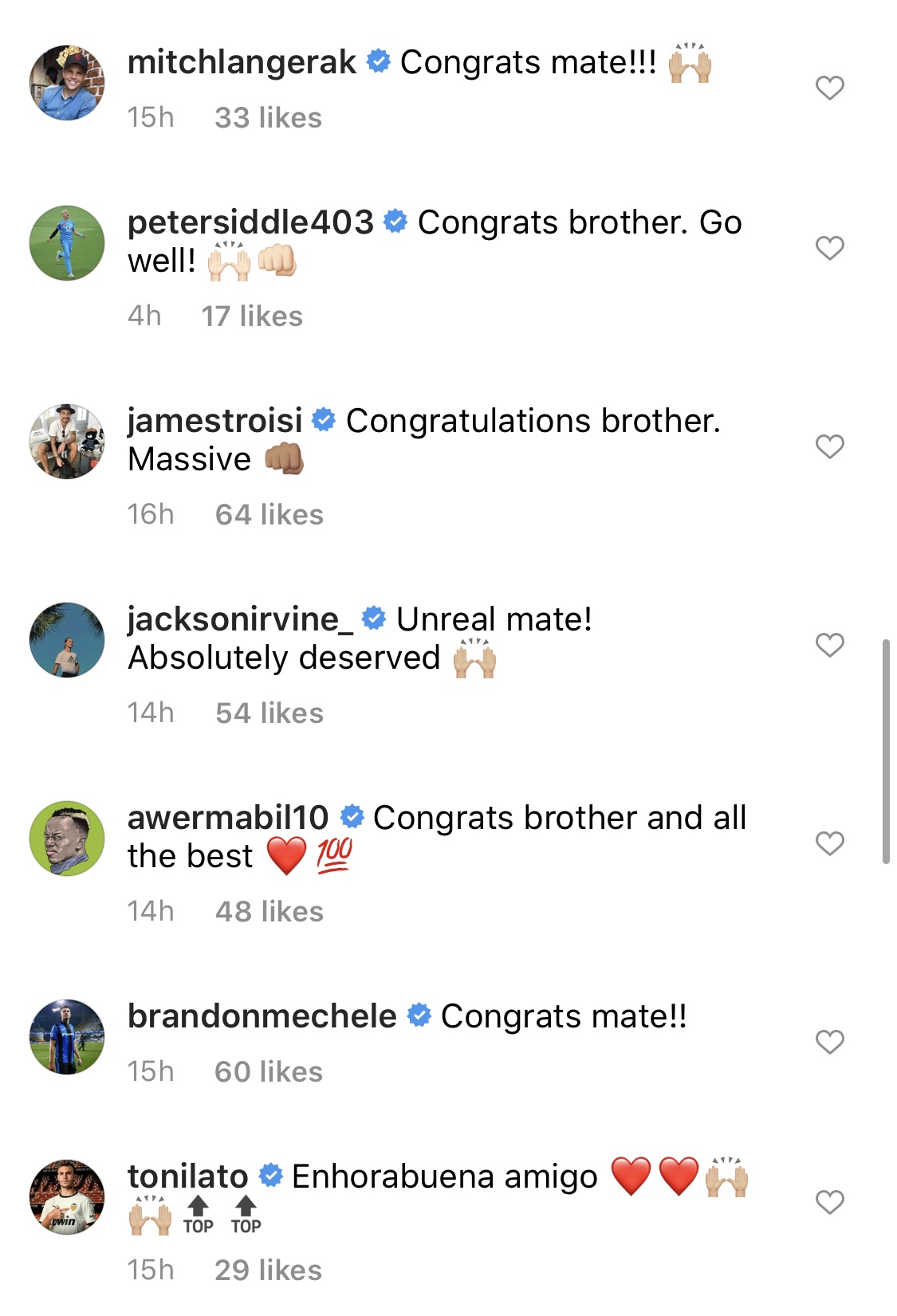
Task: Open mitchlangerak's profile picture
Action: (67, 83)
